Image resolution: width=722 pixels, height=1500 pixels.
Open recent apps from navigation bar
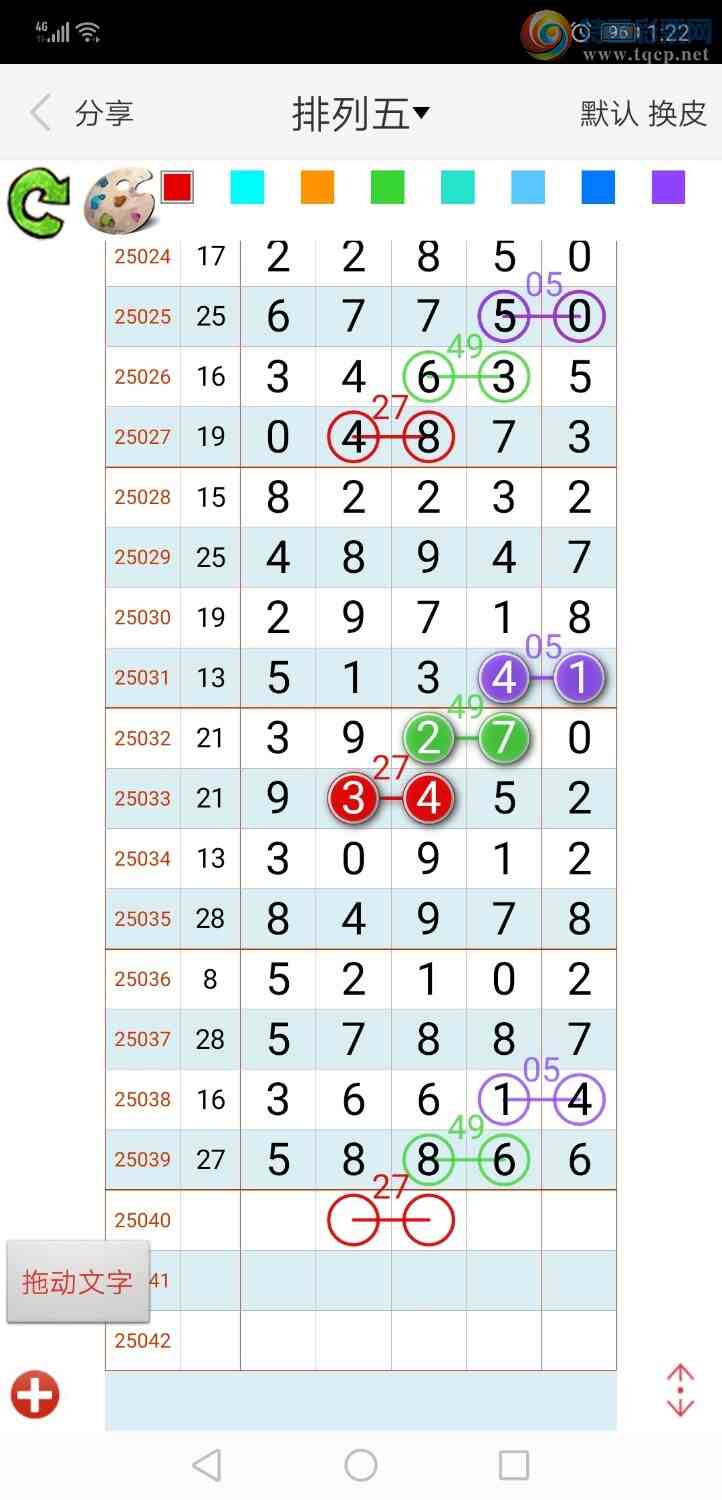(x=513, y=1465)
